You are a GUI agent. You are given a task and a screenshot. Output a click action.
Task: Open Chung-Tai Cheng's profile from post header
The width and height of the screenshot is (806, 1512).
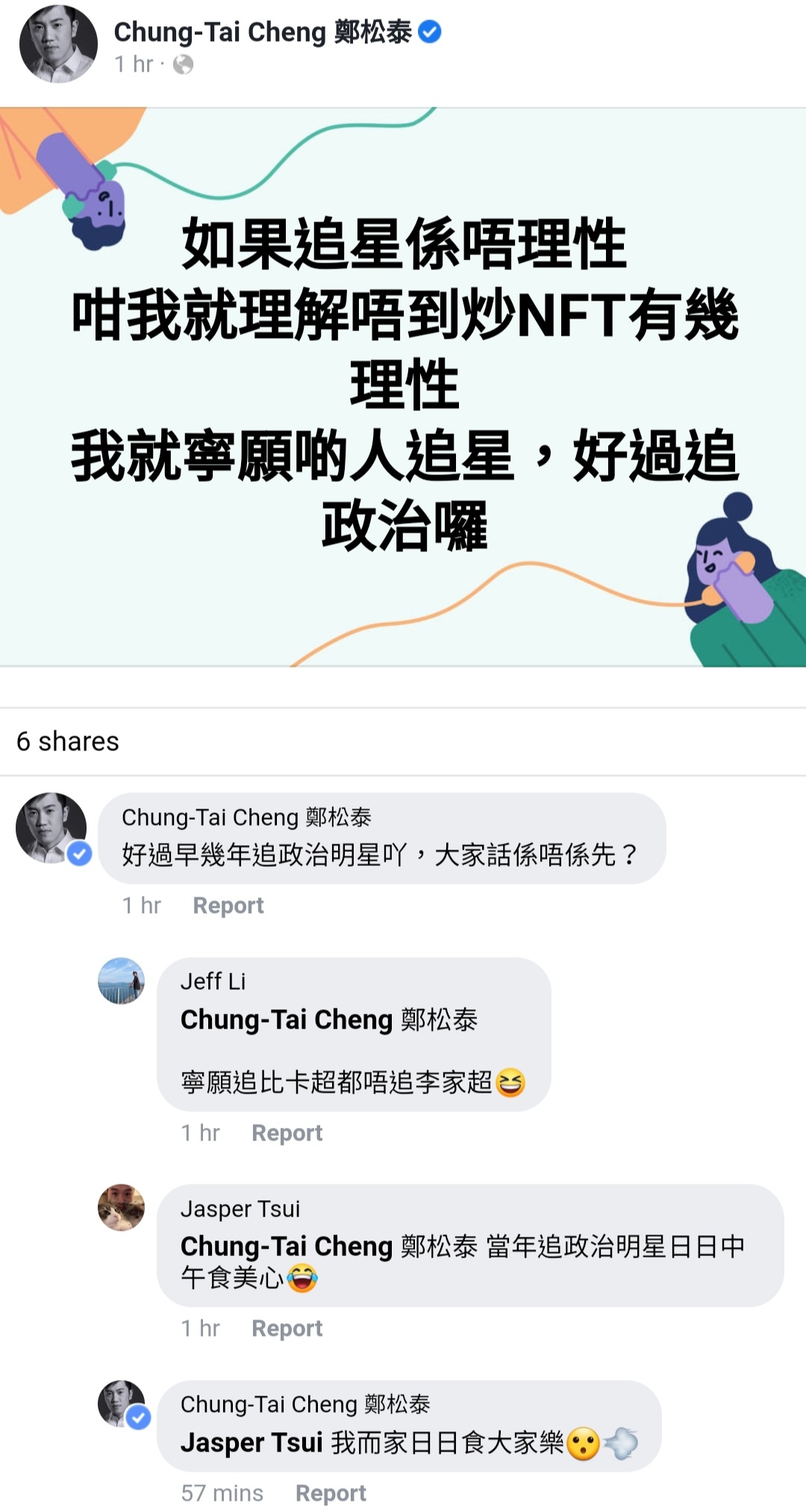pyautogui.click(x=261, y=32)
